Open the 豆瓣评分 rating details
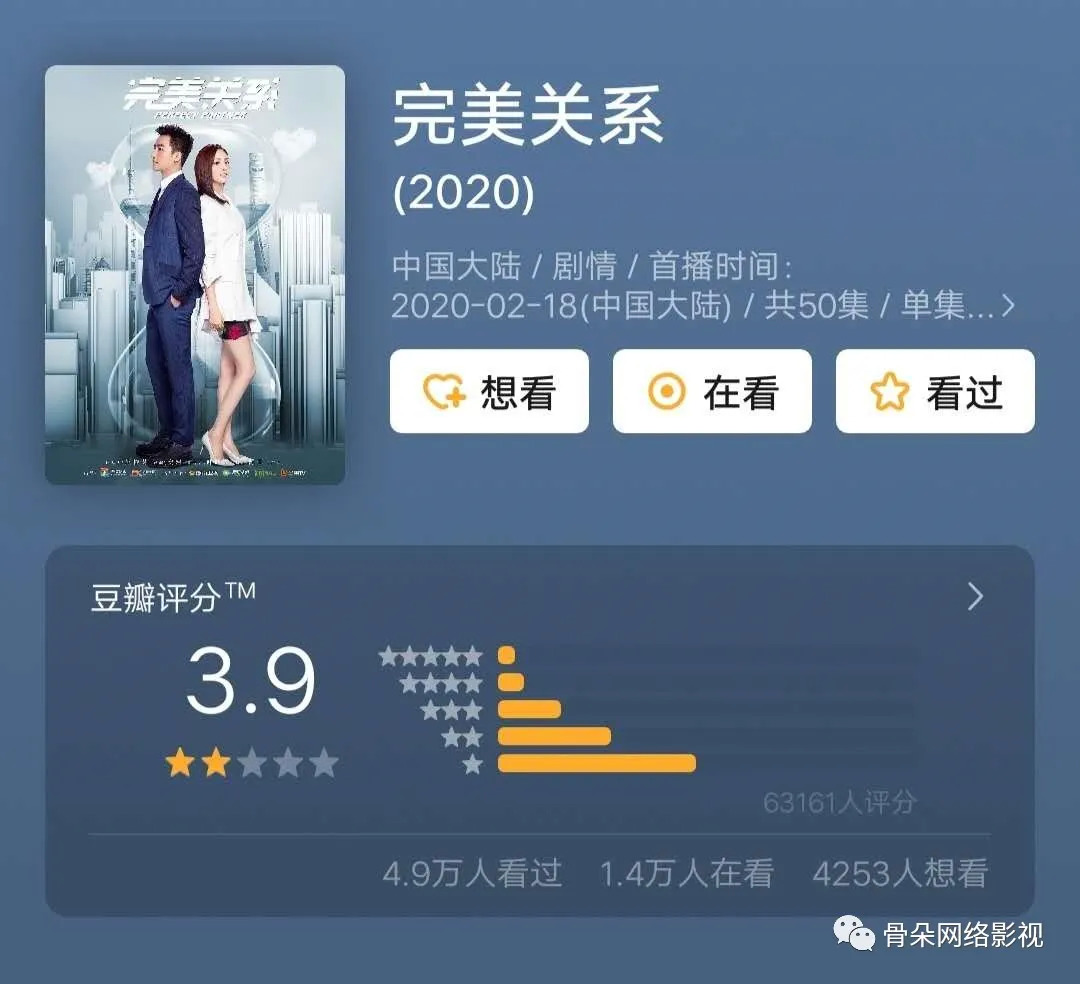The height and width of the screenshot is (984, 1080). (975, 597)
